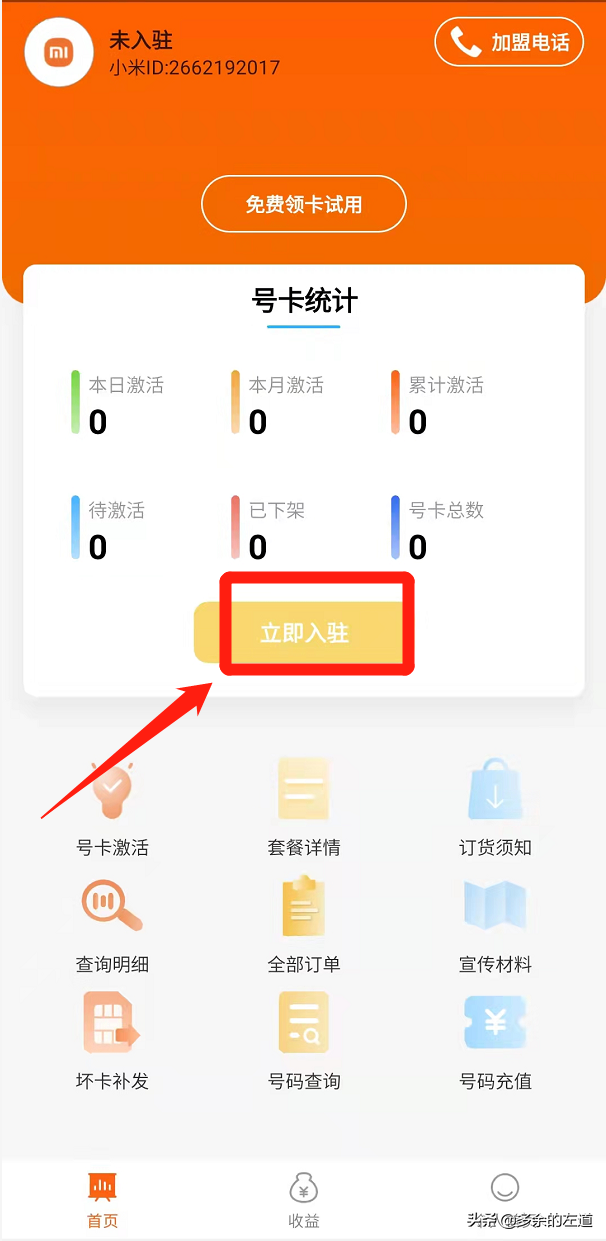The height and width of the screenshot is (1241, 606).
Task: Tap the Xiaomi profile avatar
Action: click(59, 52)
